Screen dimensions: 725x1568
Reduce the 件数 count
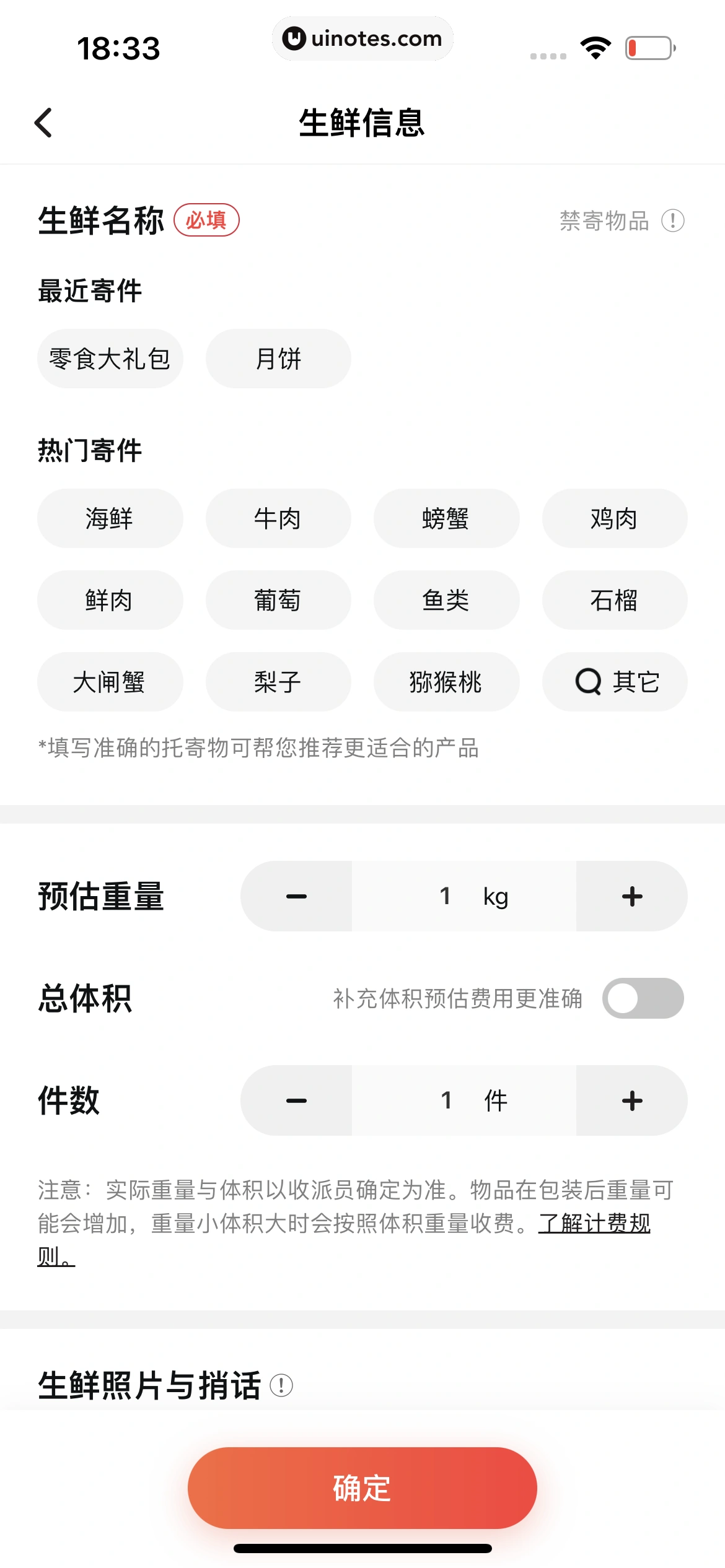[x=296, y=1100]
